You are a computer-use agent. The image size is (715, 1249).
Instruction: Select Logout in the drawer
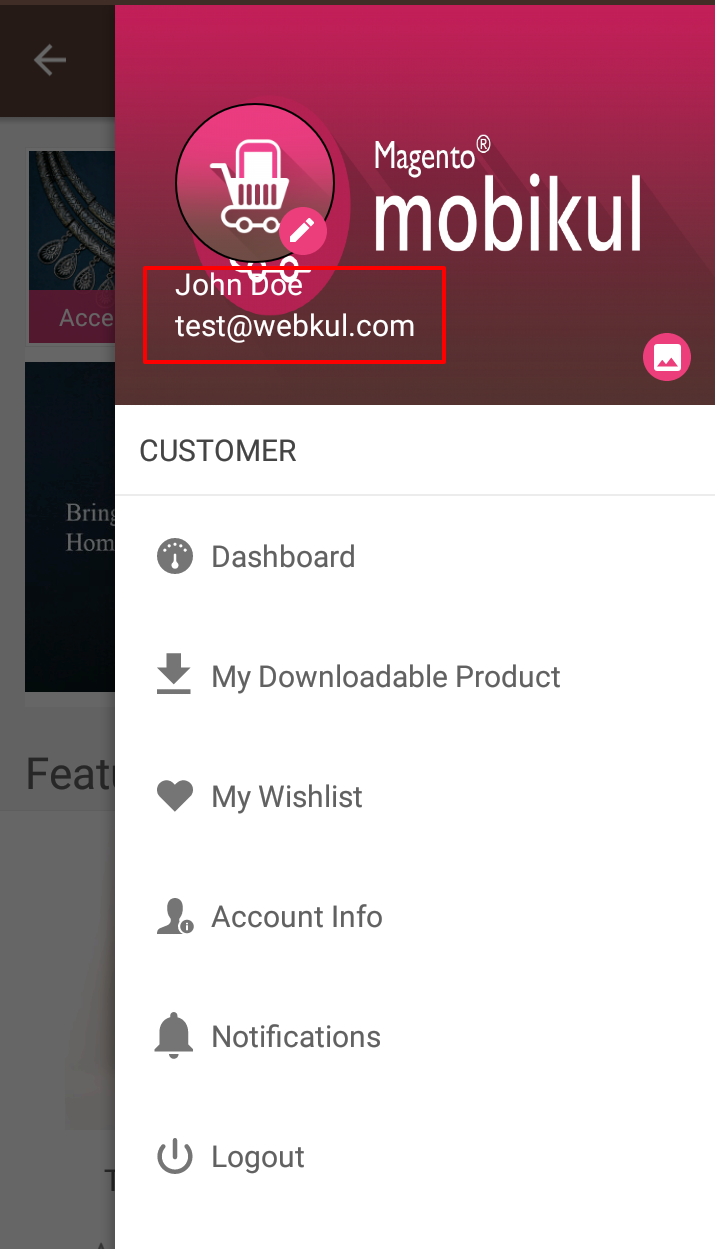click(x=415, y=1156)
